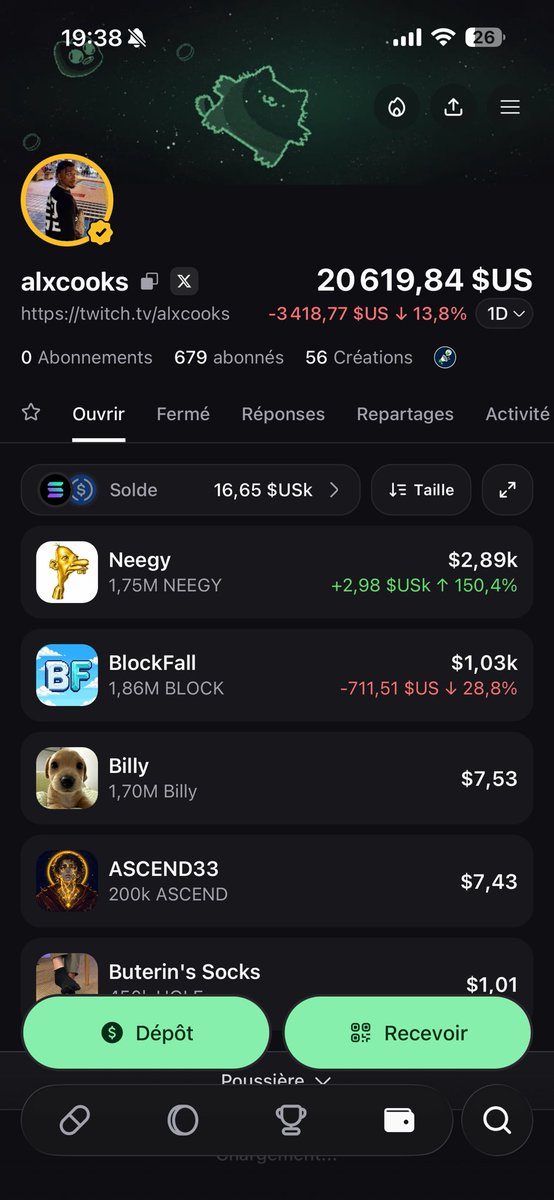Open the twitch.tv/alxcooks link
Screen dimensions: 554x1200
coord(125,313)
